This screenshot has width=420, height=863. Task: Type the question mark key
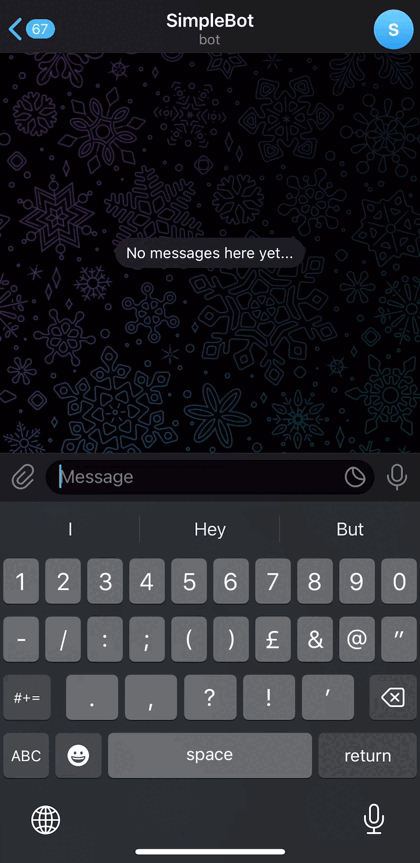(x=210, y=698)
